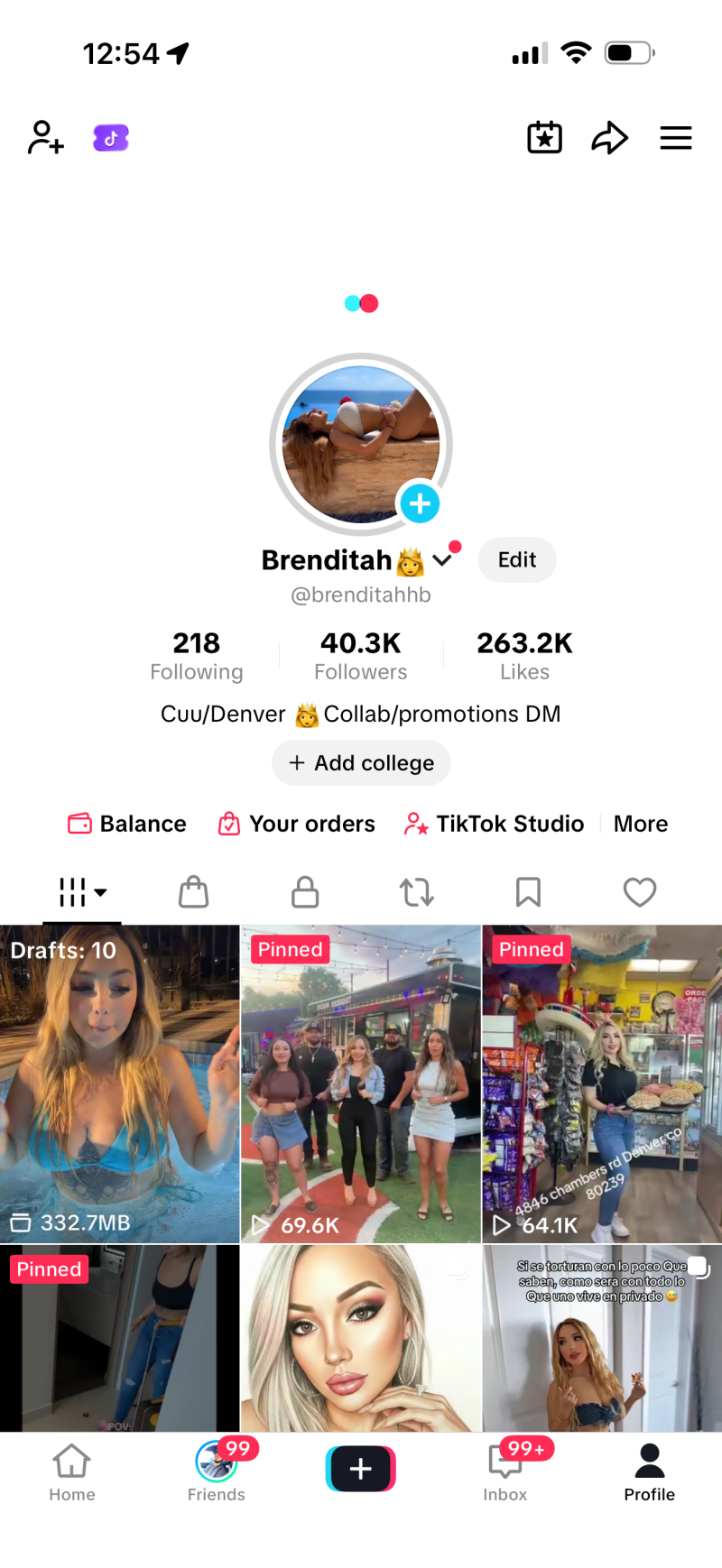Go to the Home tab
The width and height of the screenshot is (722, 1568).
(x=72, y=1472)
